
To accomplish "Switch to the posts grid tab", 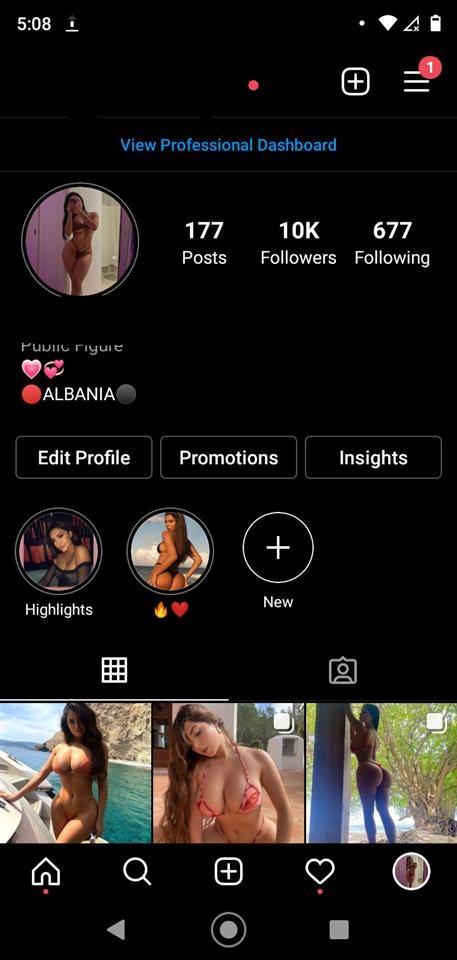I will point(115,670).
